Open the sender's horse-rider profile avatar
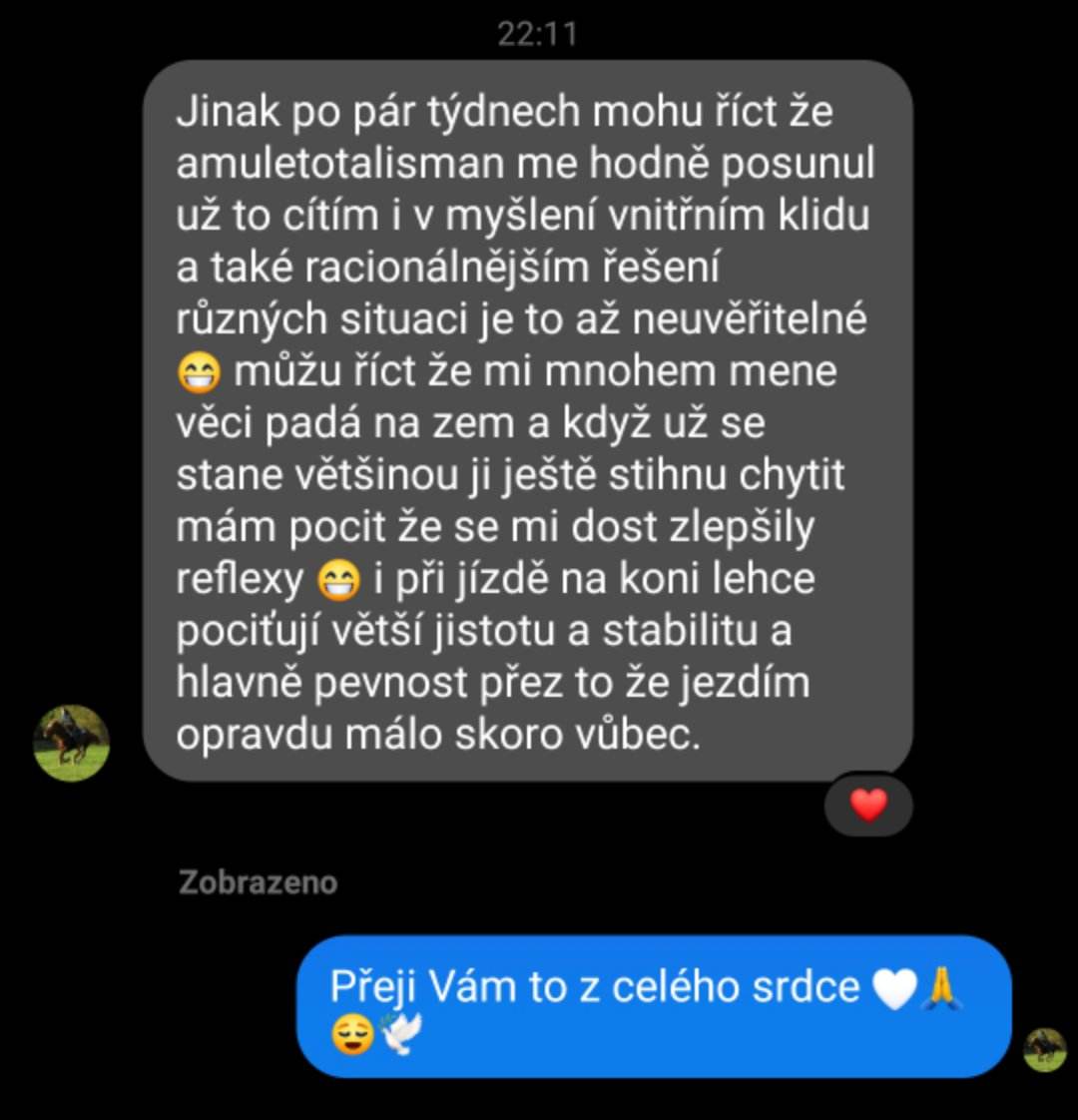Image resolution: width=1078 pixels, height=1120 pixels. click(71, 743)
